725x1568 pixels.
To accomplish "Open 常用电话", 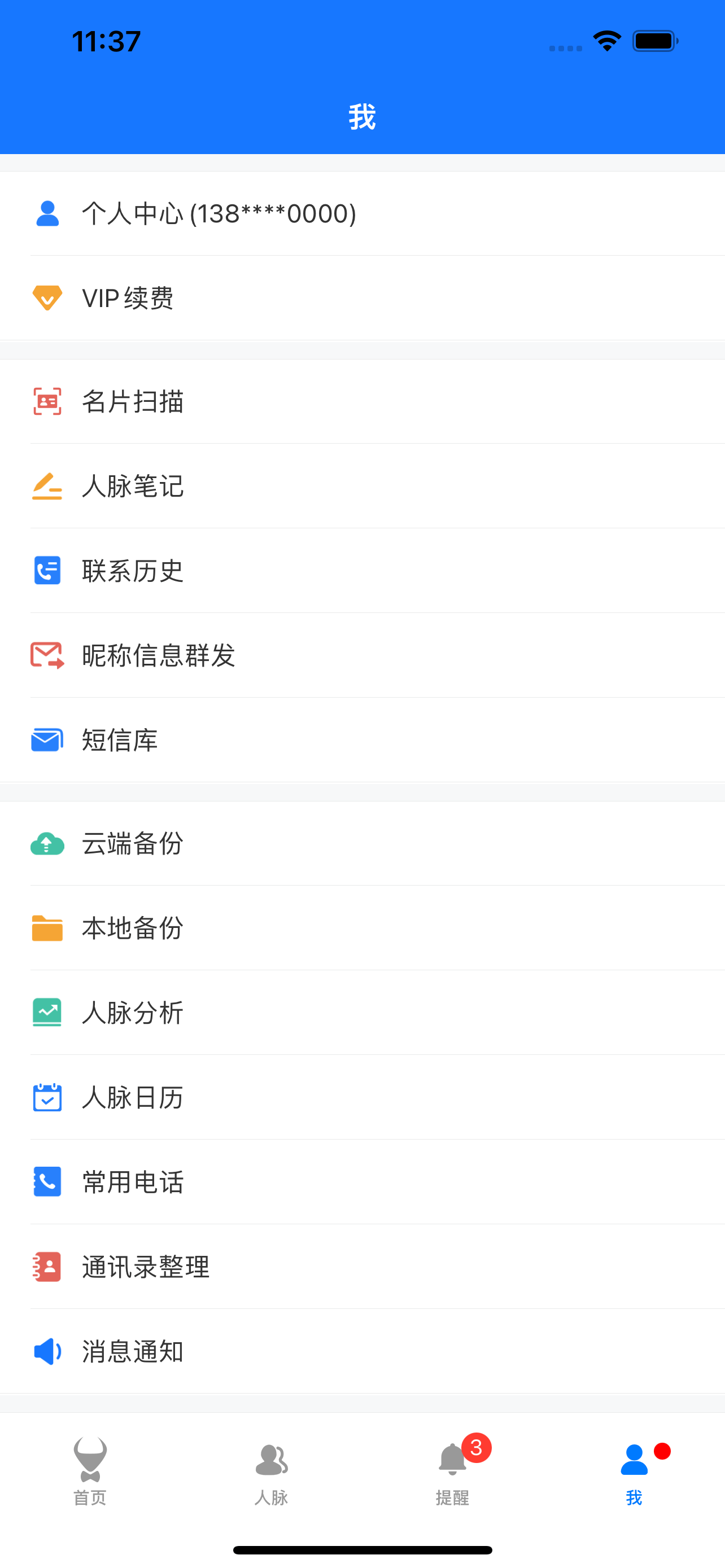I will click(x=362, y=1182).
